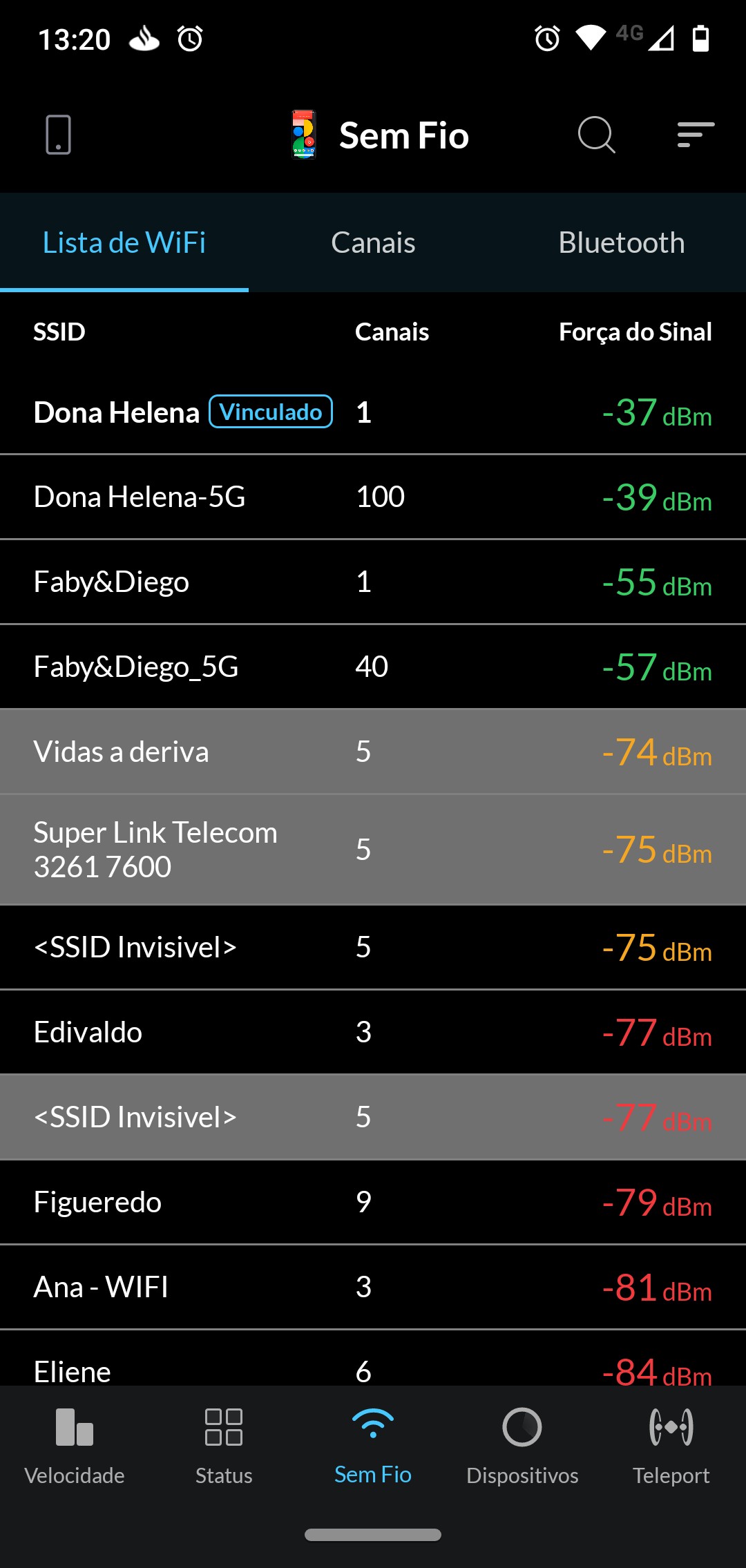The image size is (746, 1568).
Task: Select the Lista de WiFi tab
Action: (x=124, y=242)
